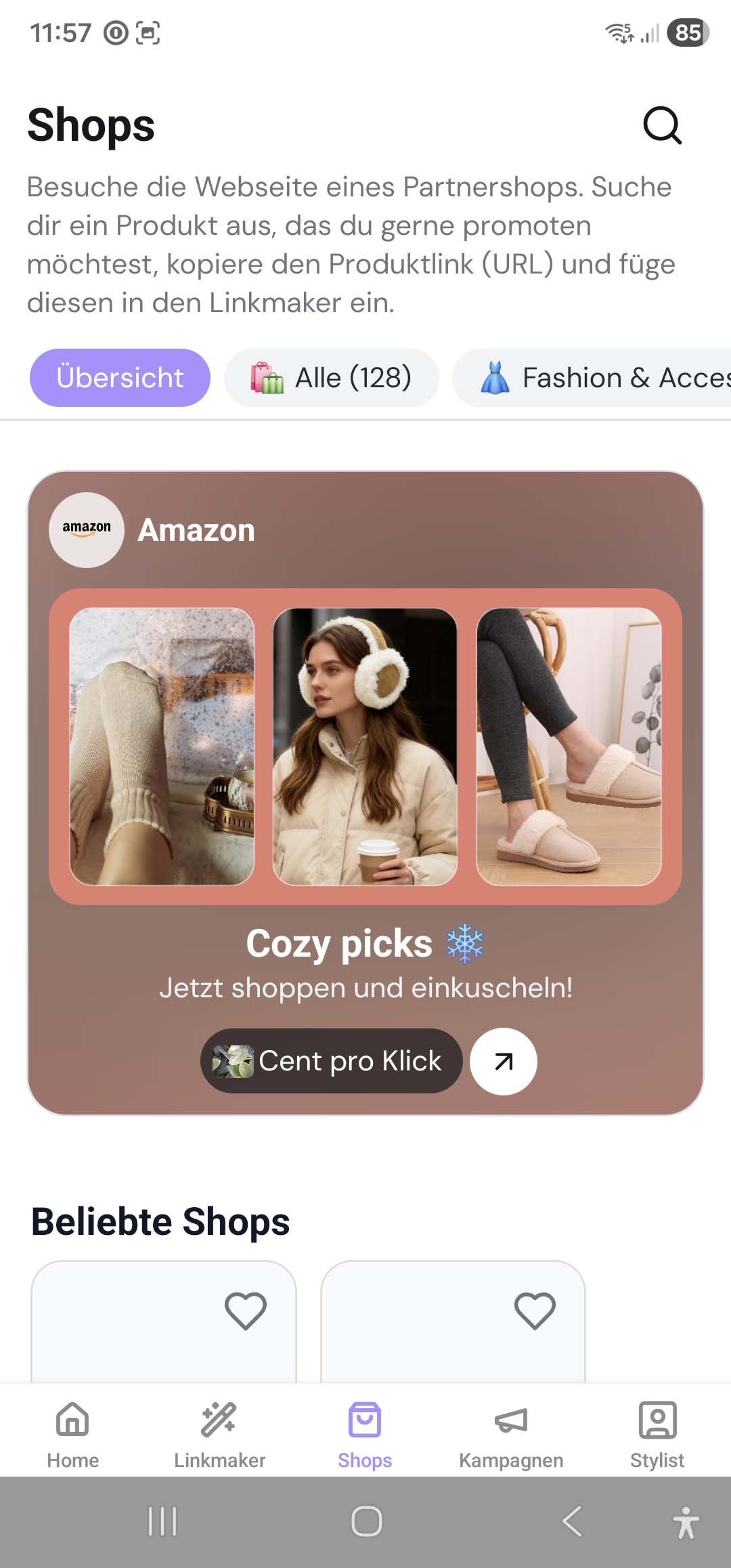Open the search icon on Shops
Image resolution: width=731 pixels, height=1568 pixels.
coord(662,125)
